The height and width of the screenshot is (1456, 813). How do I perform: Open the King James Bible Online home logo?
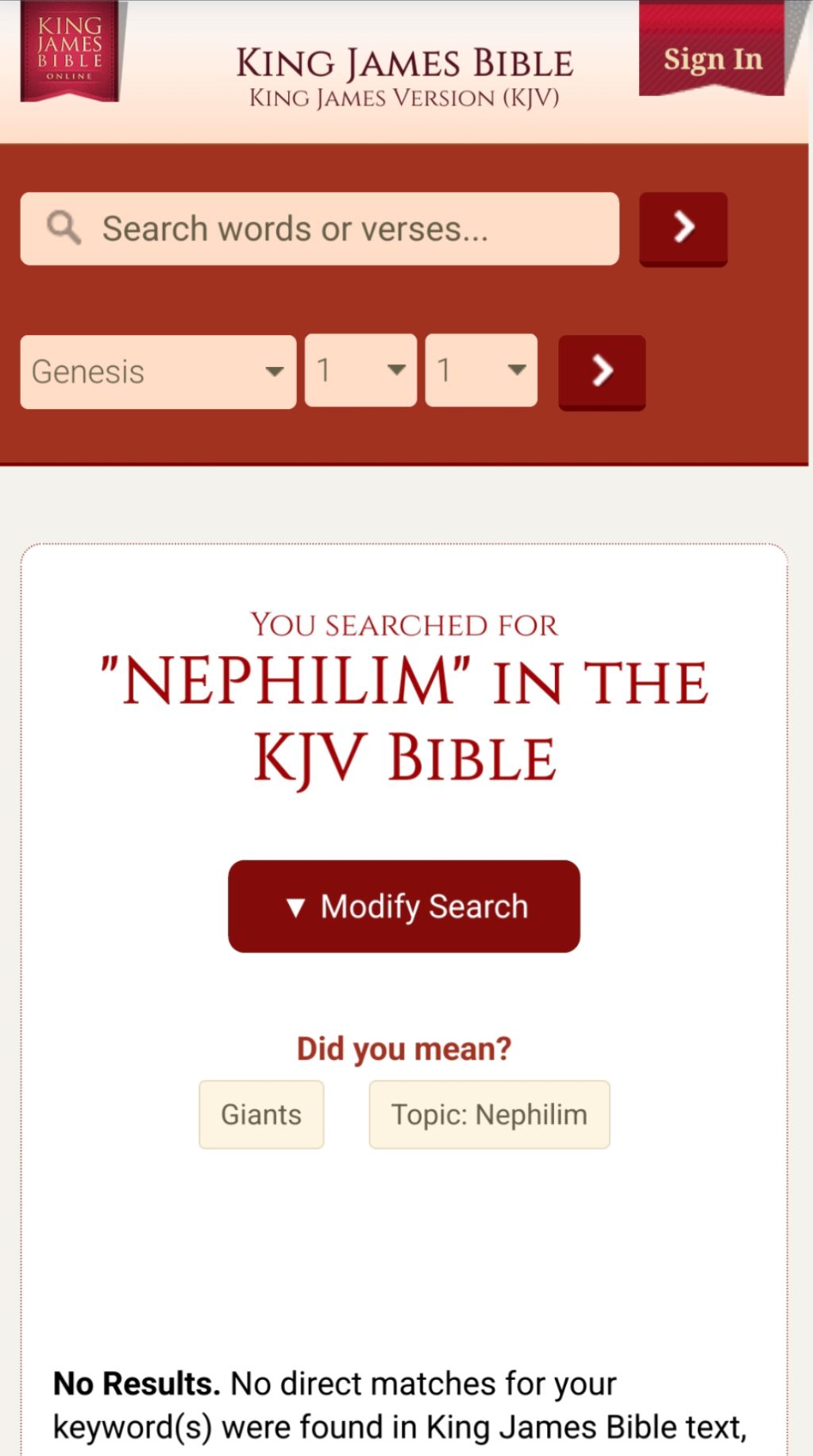(70, 52)
